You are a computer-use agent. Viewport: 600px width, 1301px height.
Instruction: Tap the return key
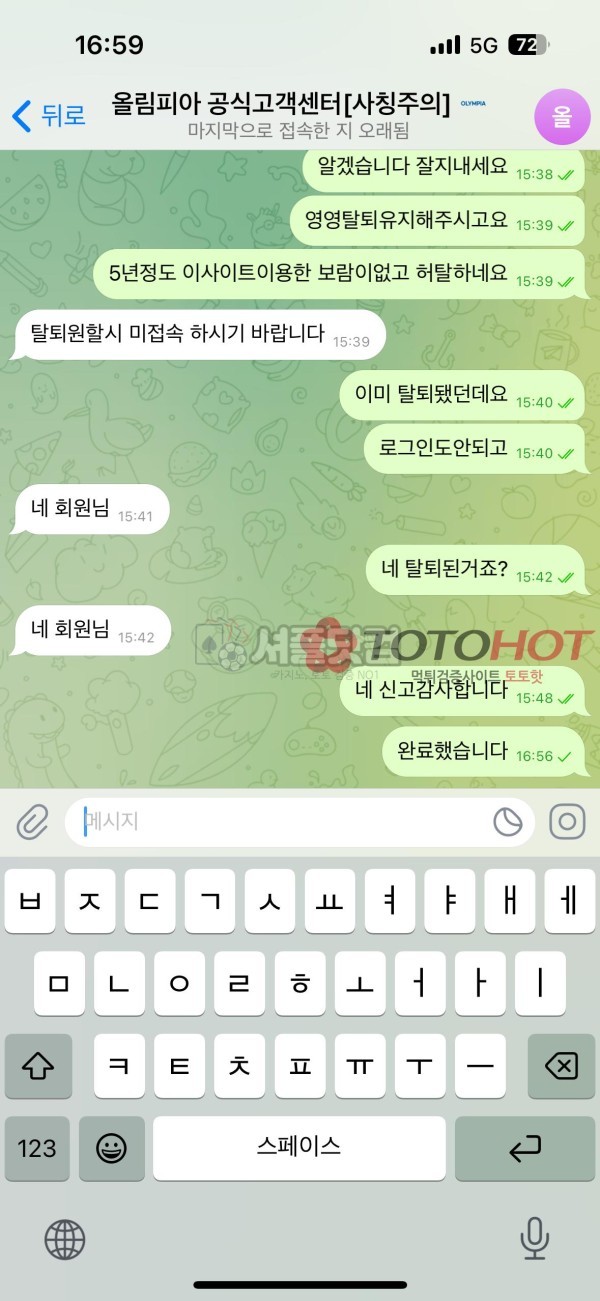click(525, 1148)
